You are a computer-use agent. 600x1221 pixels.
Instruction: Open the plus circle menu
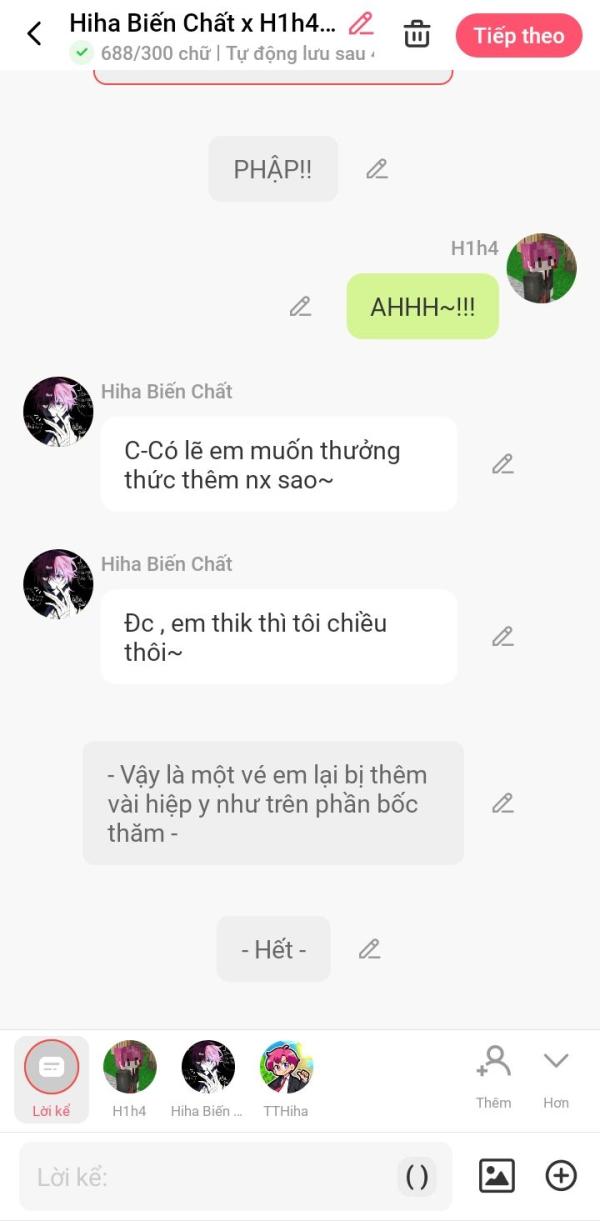pyautogui.click(x=561, y=1176)
